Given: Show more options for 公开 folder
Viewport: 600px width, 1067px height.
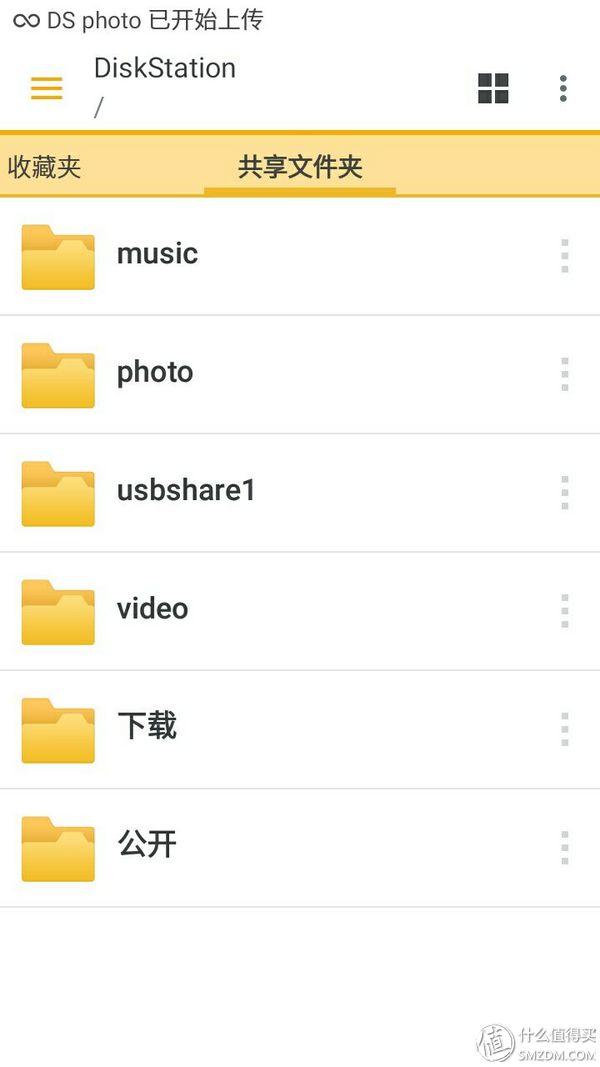Looking at the screenshot, I should (x=565, y=847).
